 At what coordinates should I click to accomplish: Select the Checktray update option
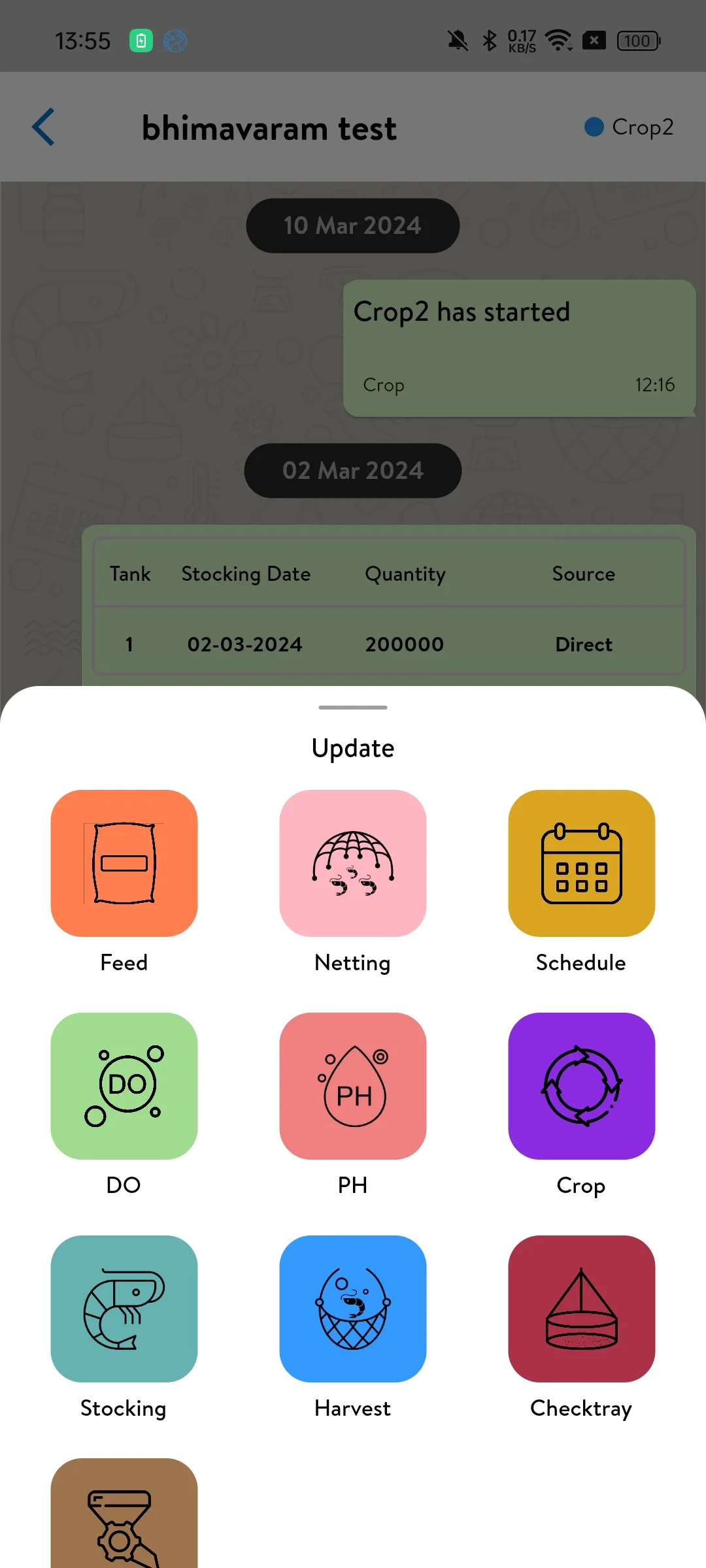click(x=581, y=1309)
